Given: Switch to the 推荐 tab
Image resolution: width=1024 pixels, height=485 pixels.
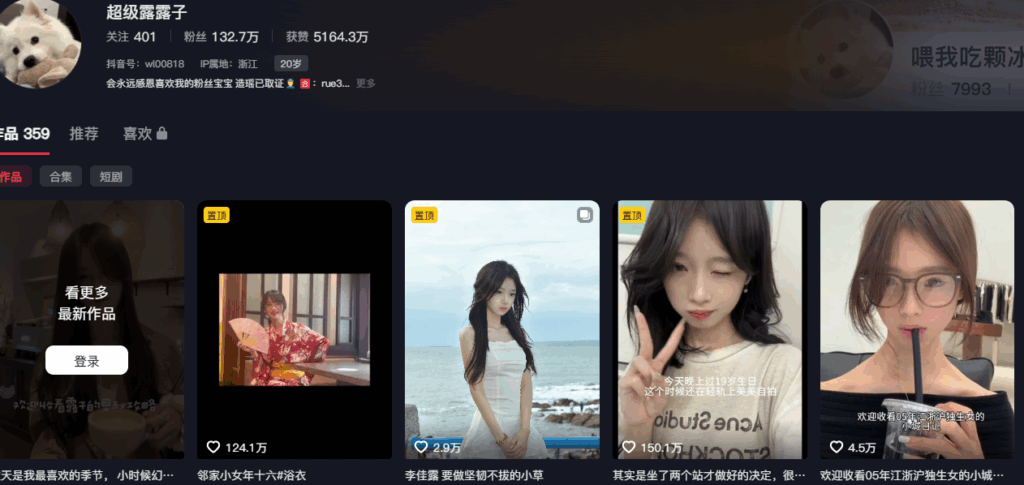Looking at the screenshot, I should (x=84, y=134).
